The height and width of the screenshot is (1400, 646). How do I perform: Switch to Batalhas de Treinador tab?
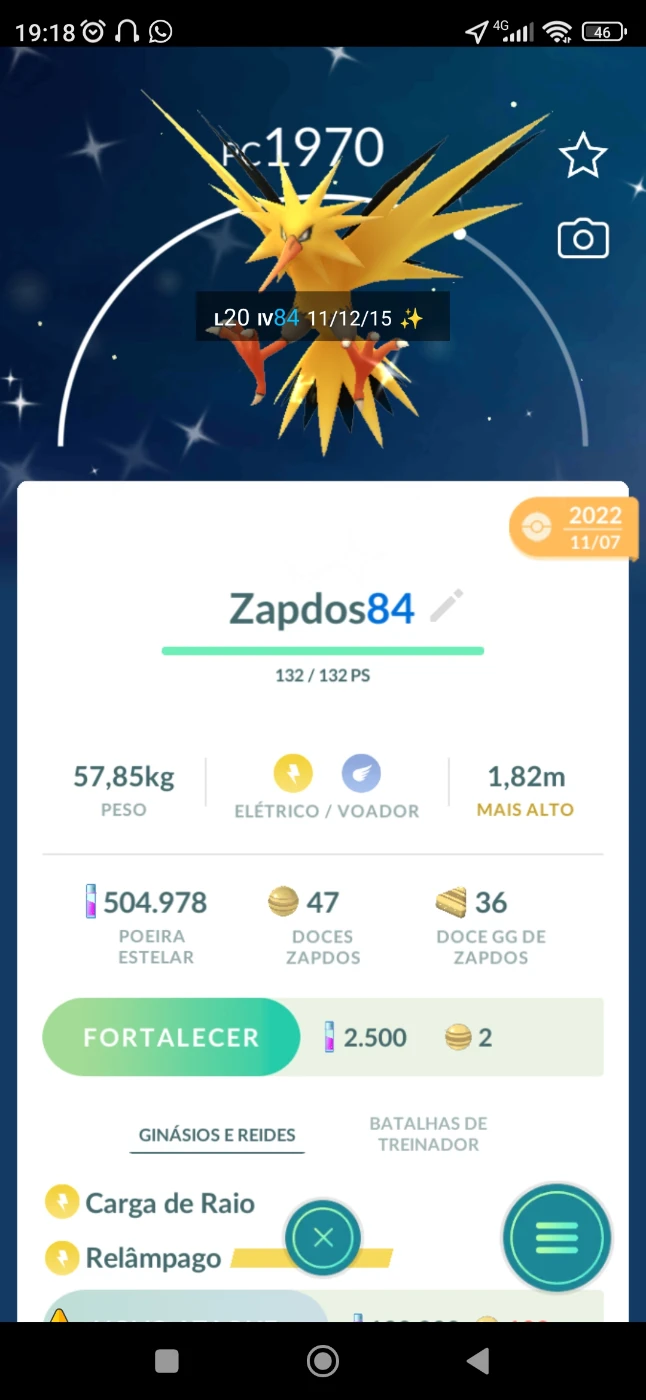point(428,1134)
